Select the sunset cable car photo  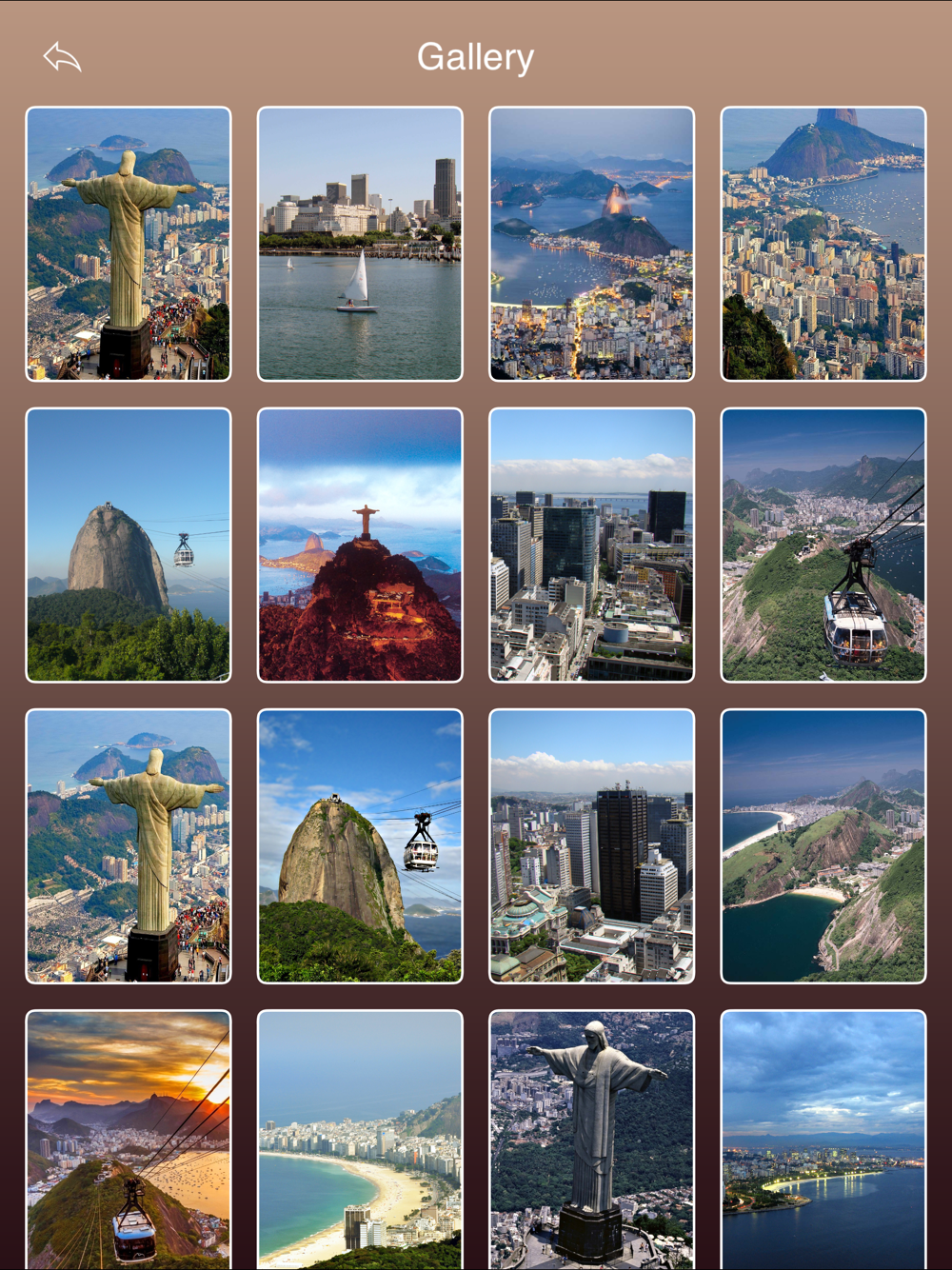click(129, 1139)
